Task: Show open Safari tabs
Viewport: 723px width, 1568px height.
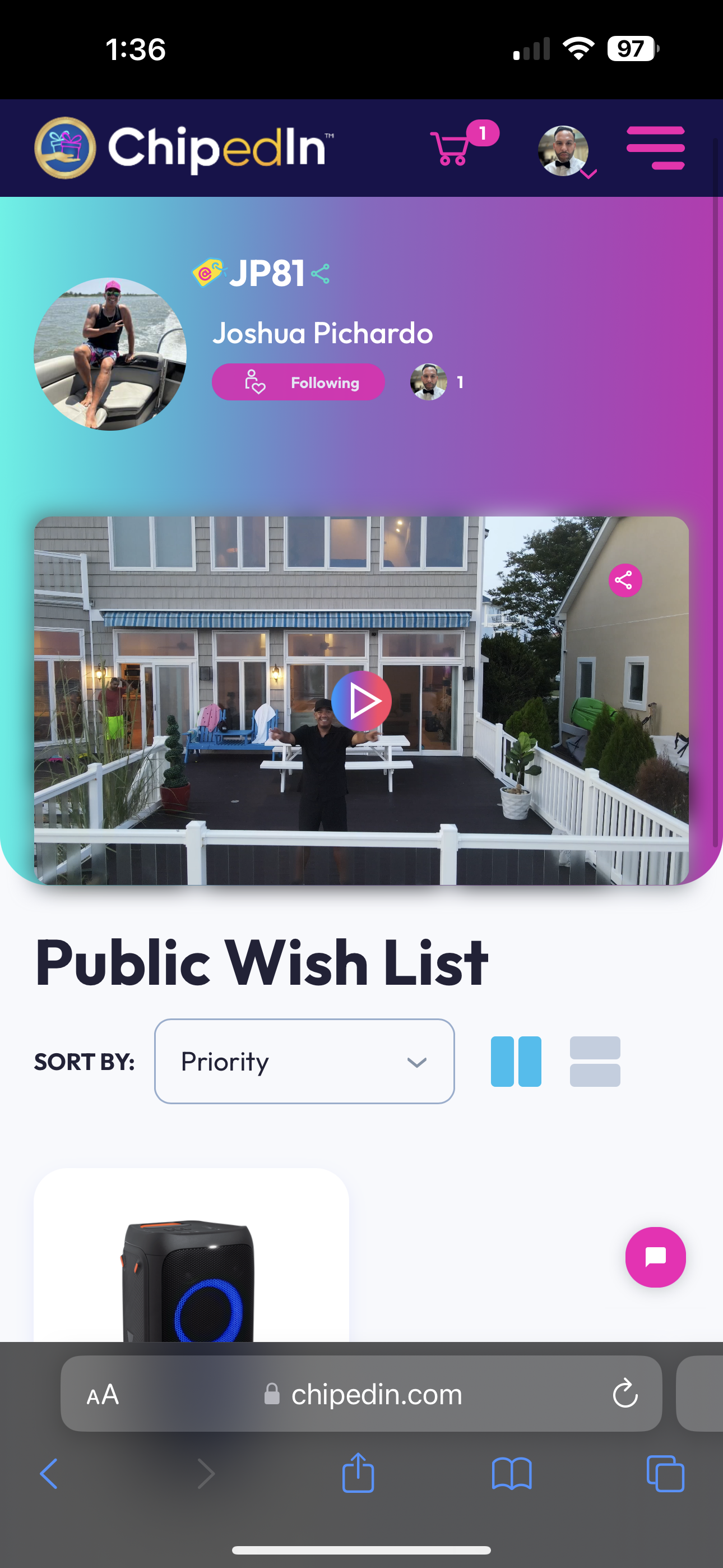Action: pyautogui.click(x=665, y=1474)
